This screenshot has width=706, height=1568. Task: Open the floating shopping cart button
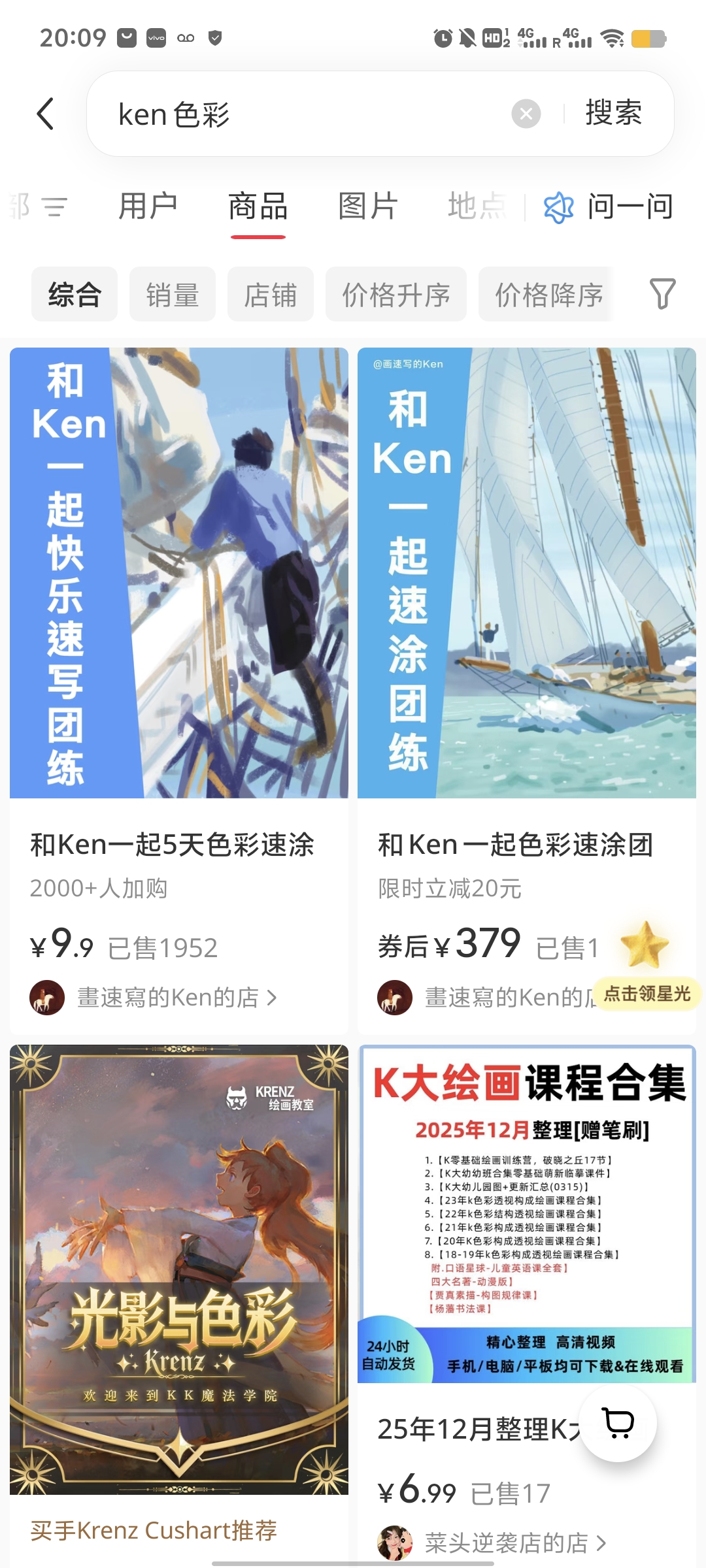pos(618,1422)
